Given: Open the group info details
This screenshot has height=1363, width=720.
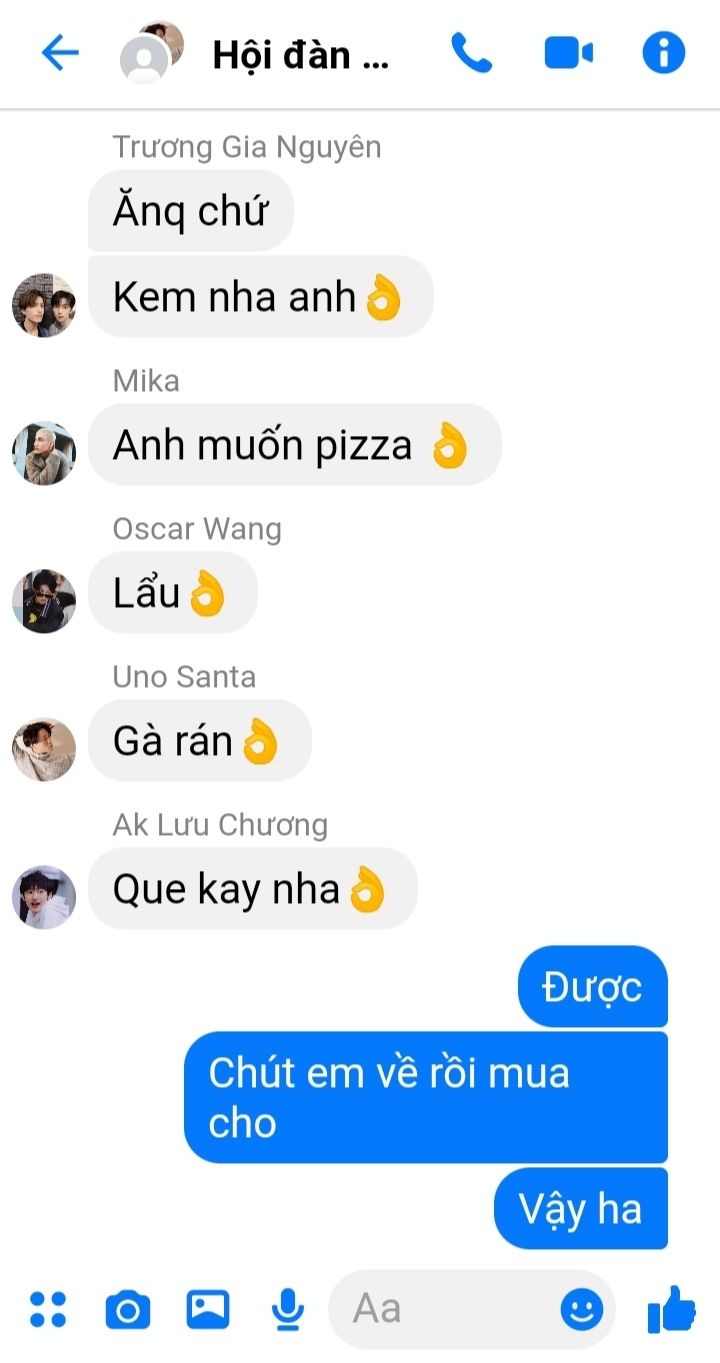Looking at the screenshot, I should (663, 53).
